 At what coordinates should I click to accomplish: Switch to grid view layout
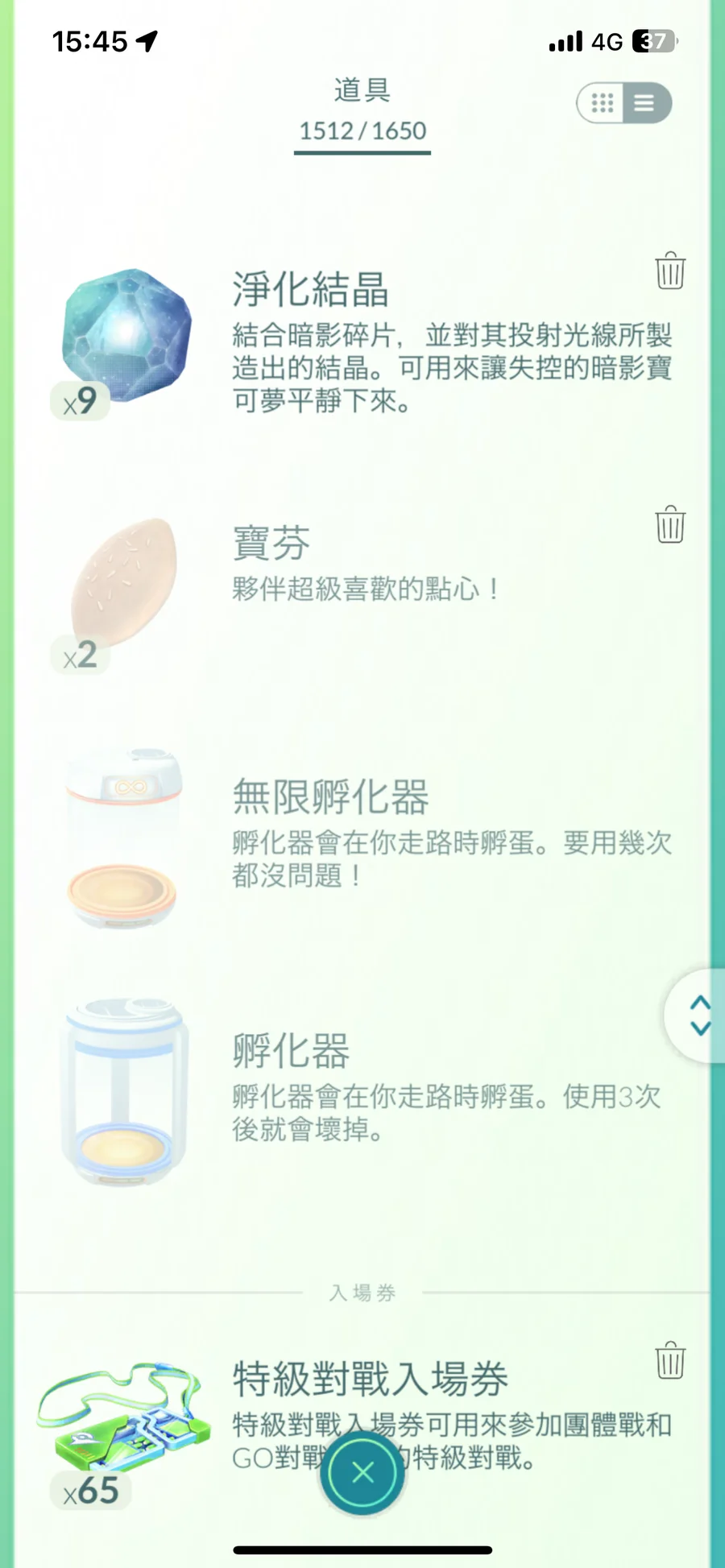(x=602, y=103)
